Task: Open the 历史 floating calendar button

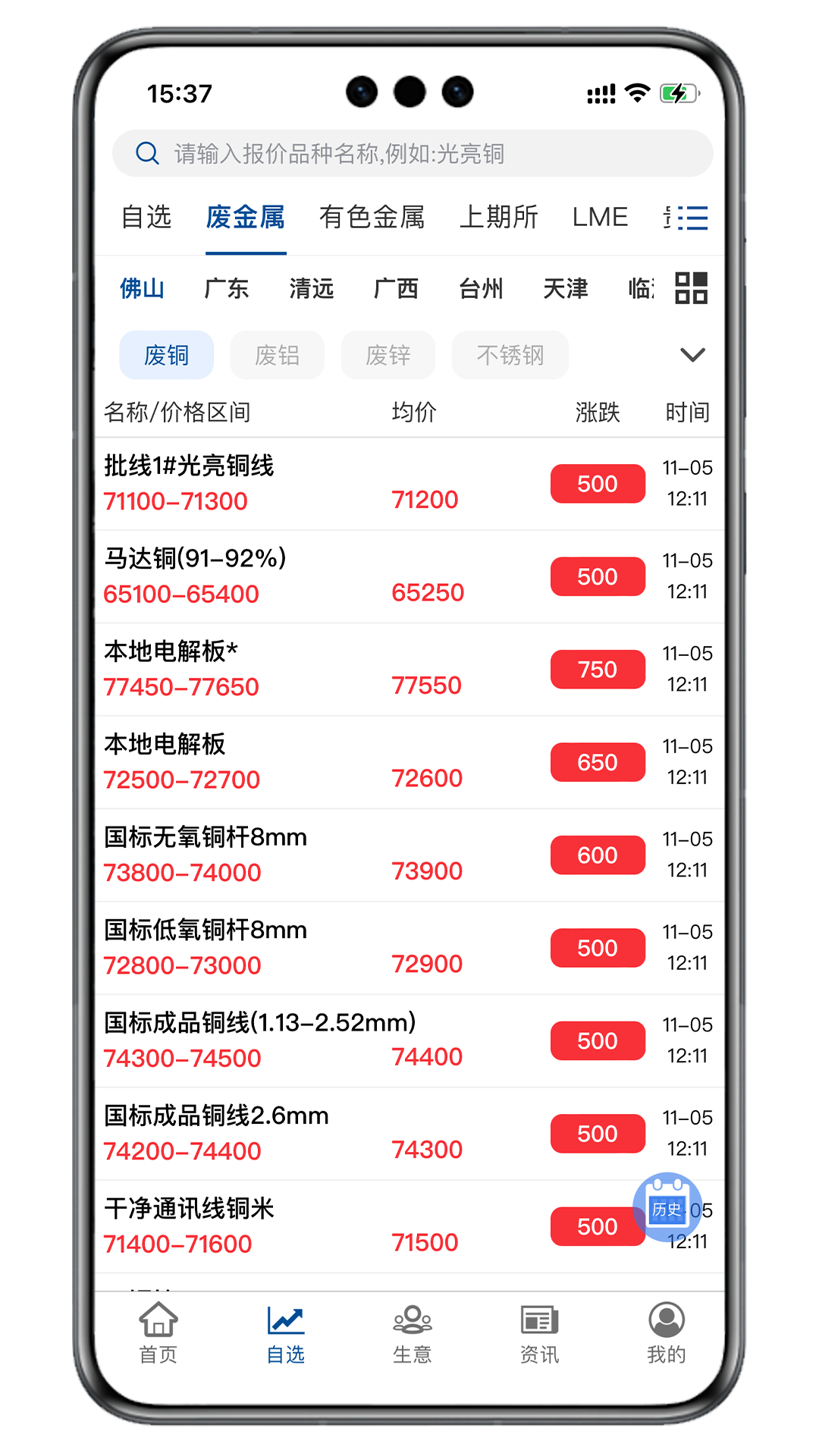Action: point(667,1208)
